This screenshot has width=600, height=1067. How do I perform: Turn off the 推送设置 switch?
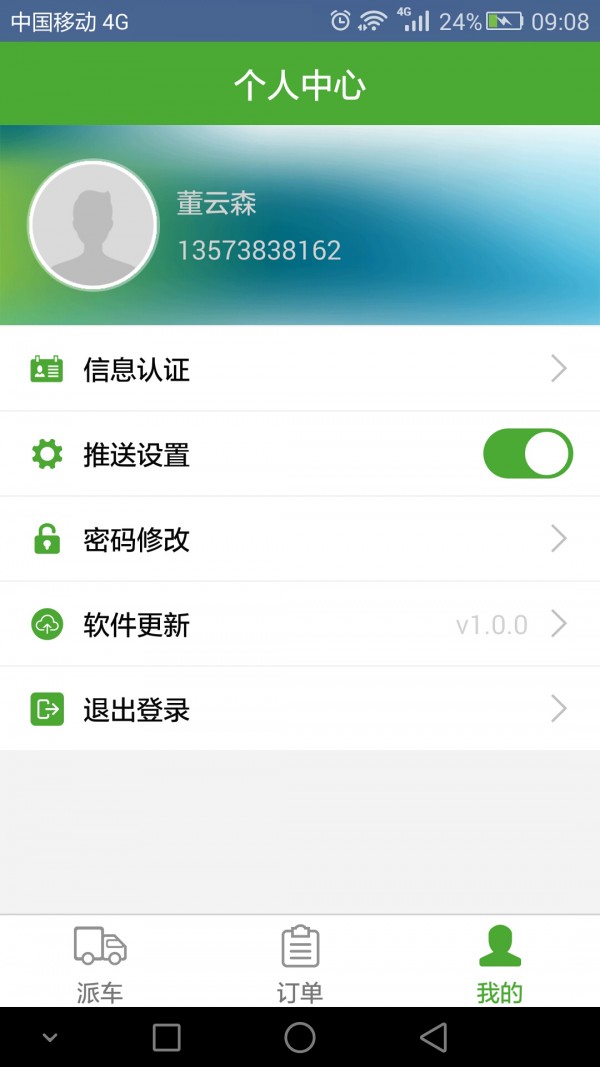[x=527, y=454]
